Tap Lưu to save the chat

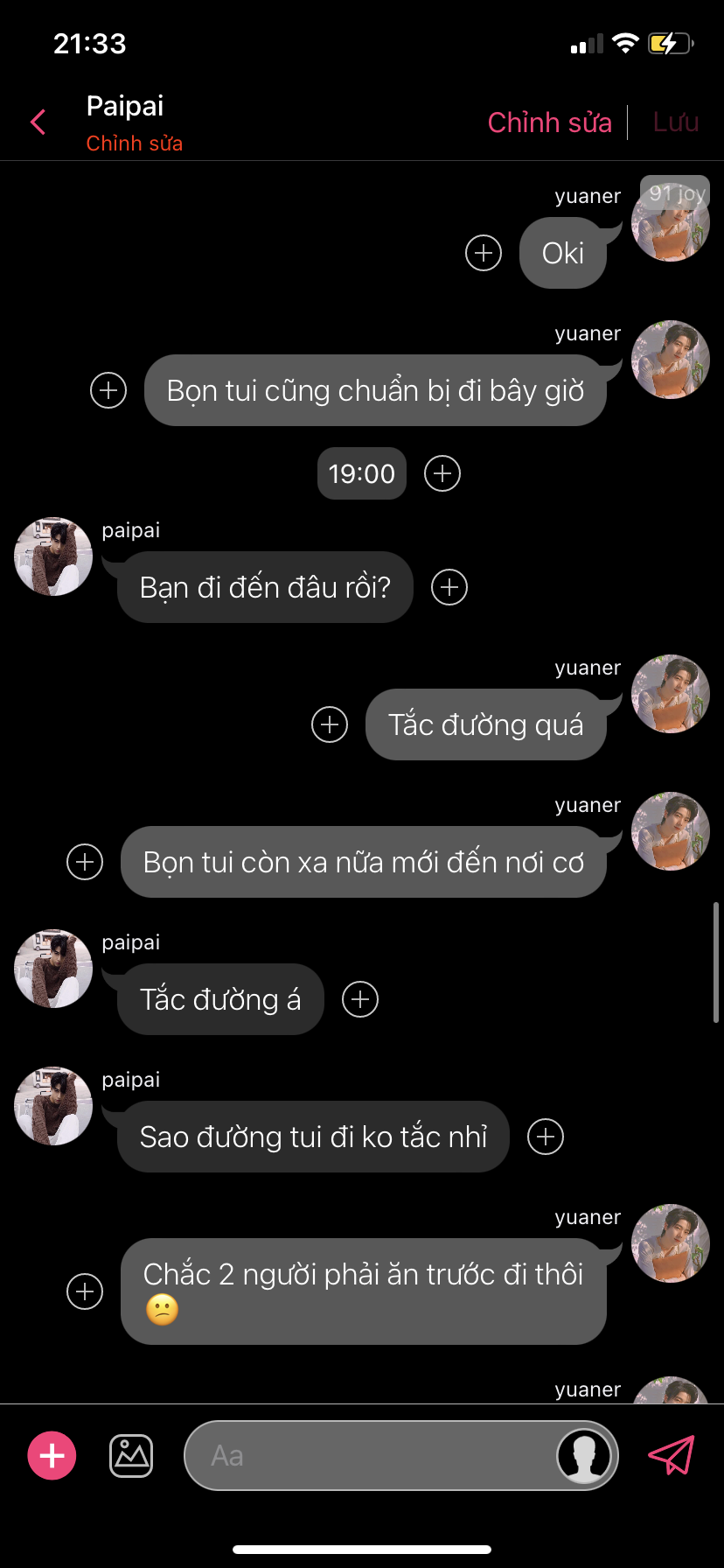pyautogui.click(x=675, y=122)
